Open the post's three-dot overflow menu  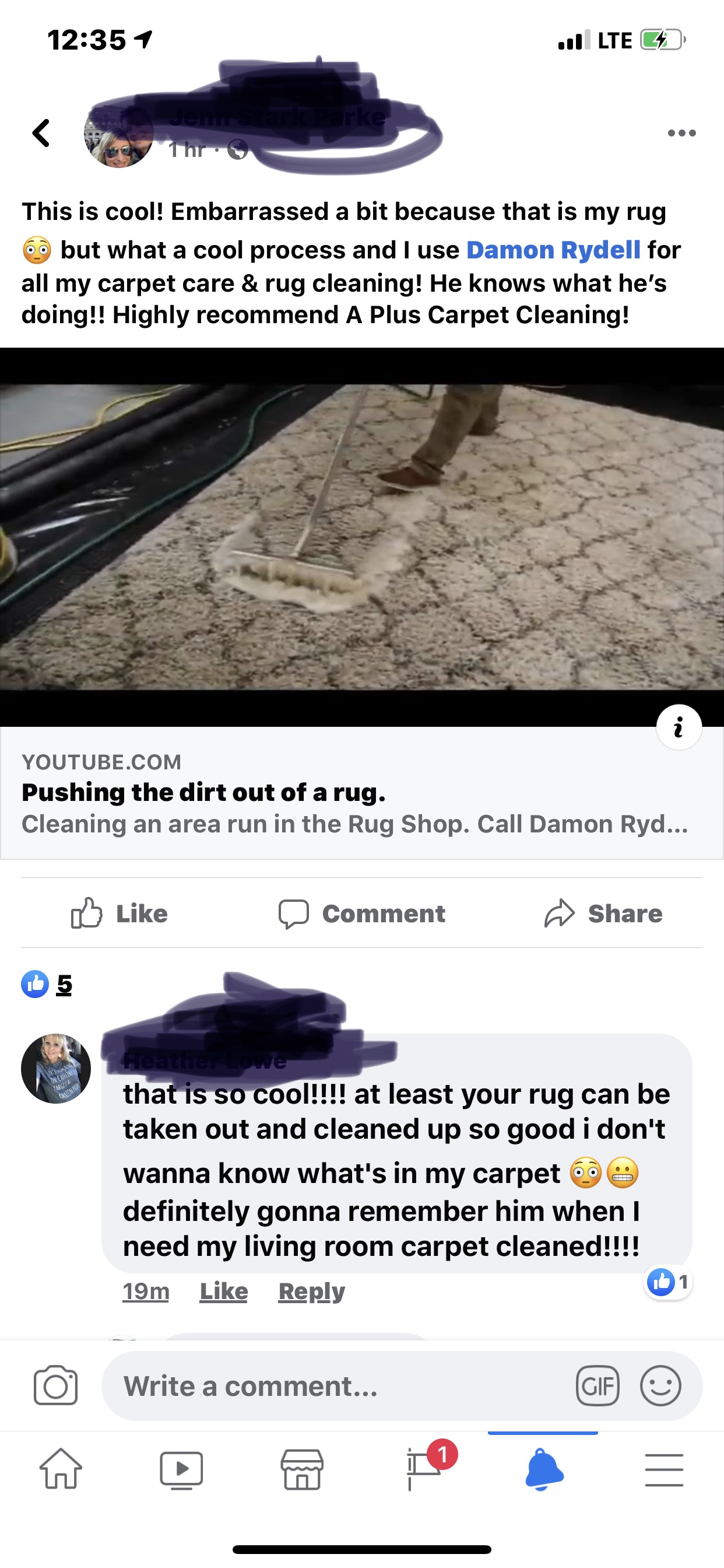coord(681,132)
